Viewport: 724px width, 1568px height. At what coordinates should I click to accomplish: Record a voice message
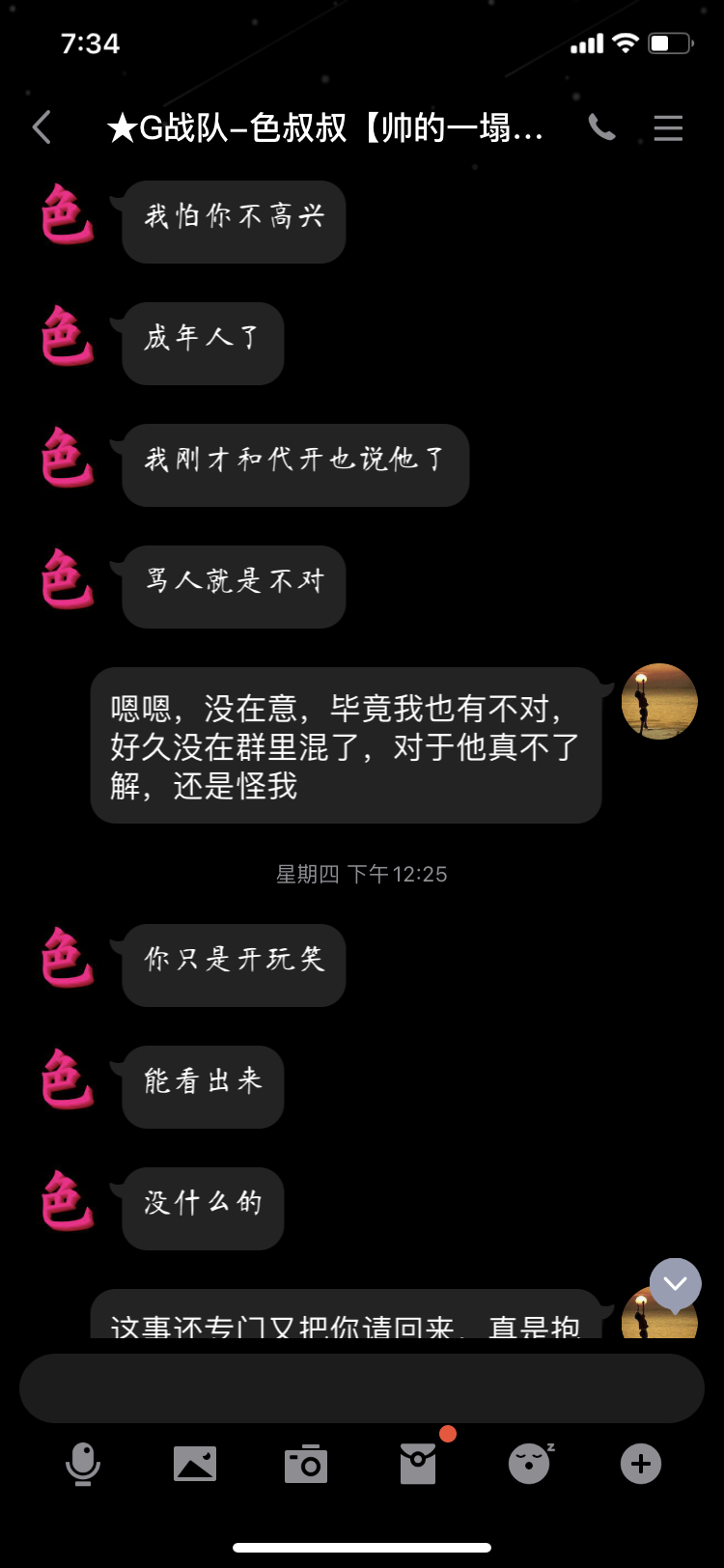[83, 1464]
